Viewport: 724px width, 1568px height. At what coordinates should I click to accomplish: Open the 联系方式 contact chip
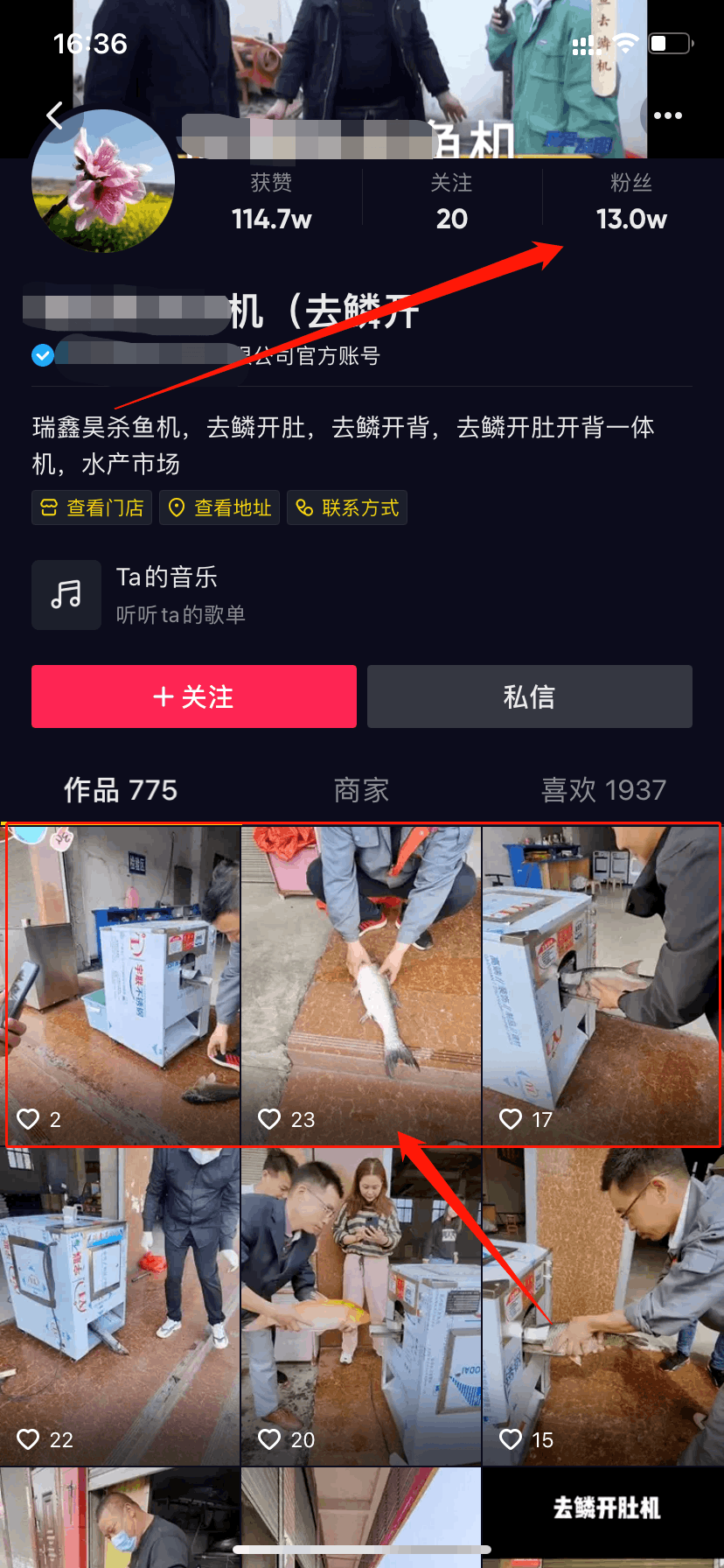point(347,507)
